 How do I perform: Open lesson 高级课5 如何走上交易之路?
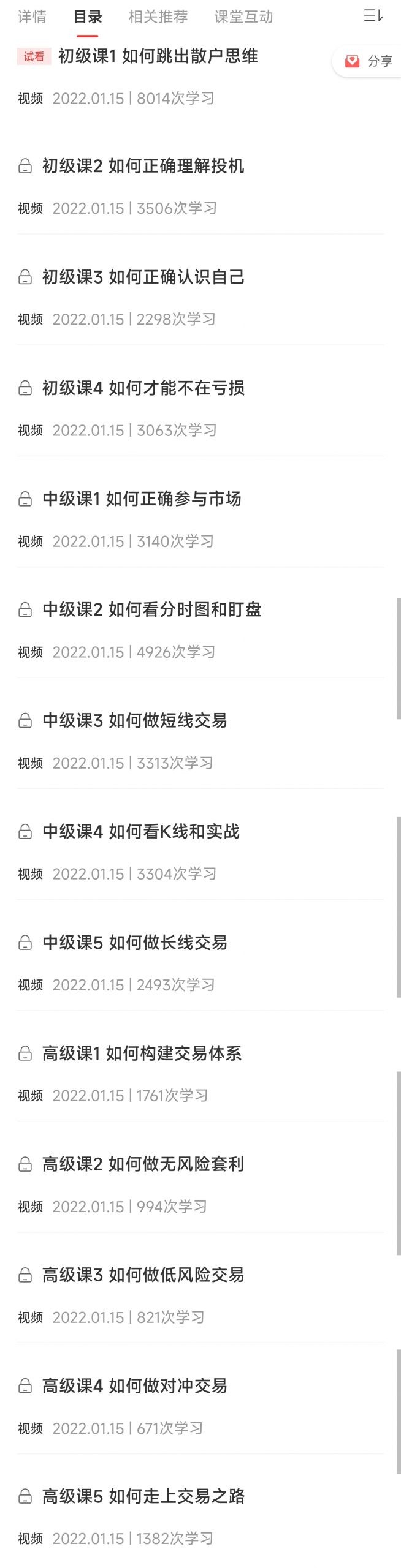pyautogui.click(x=143, y=1496)
